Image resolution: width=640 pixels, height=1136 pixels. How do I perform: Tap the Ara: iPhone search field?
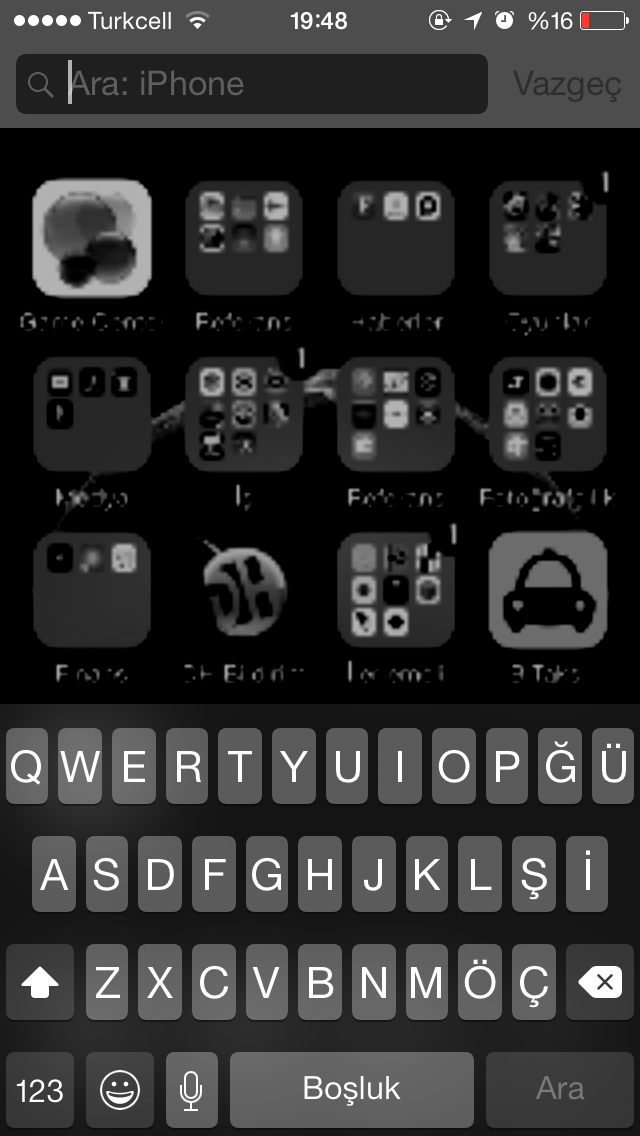(x=252, y=84)
